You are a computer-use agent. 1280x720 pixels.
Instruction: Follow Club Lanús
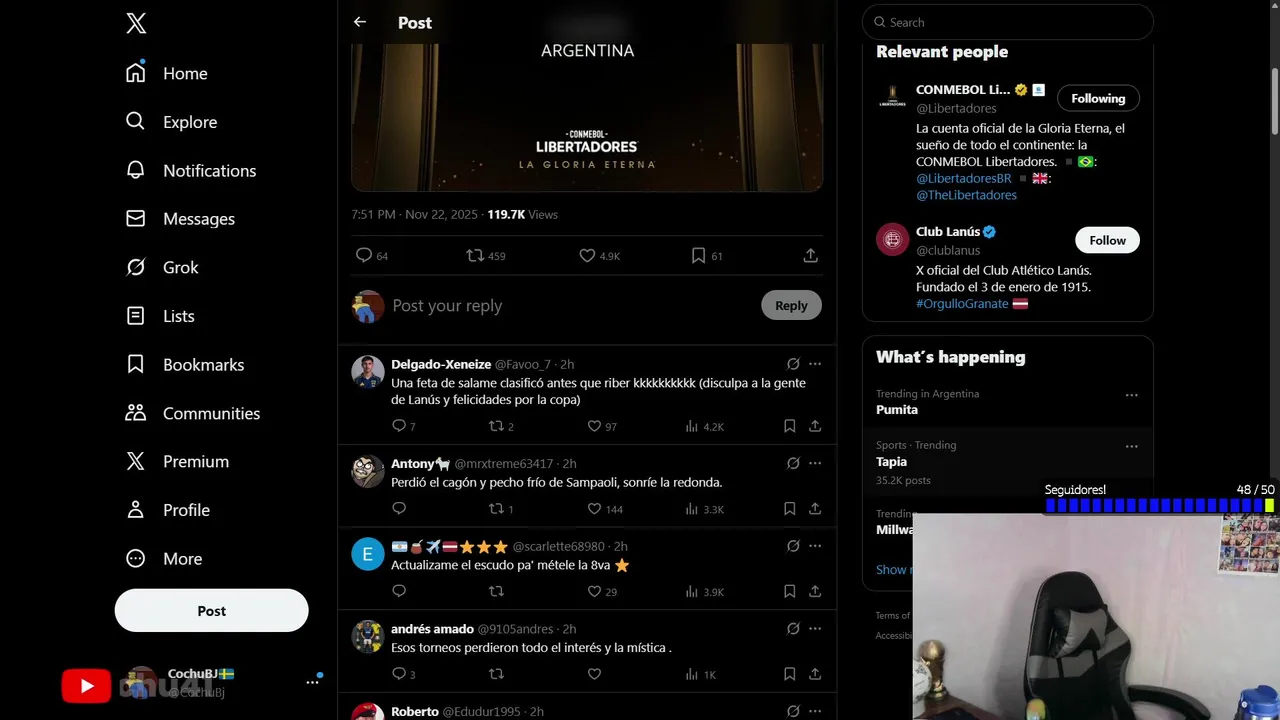[1107, 240]
